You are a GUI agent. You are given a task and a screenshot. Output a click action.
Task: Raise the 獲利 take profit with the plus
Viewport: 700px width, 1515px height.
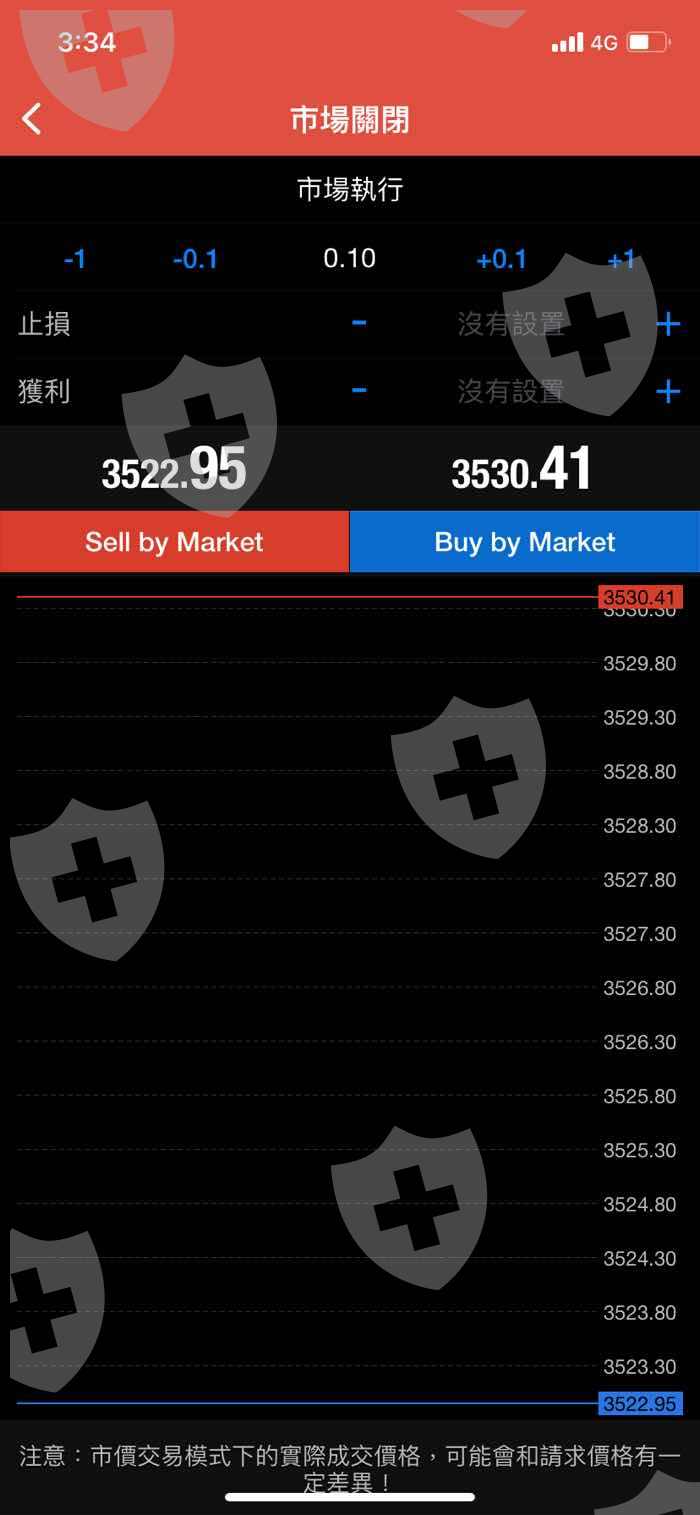coord(668,391)
